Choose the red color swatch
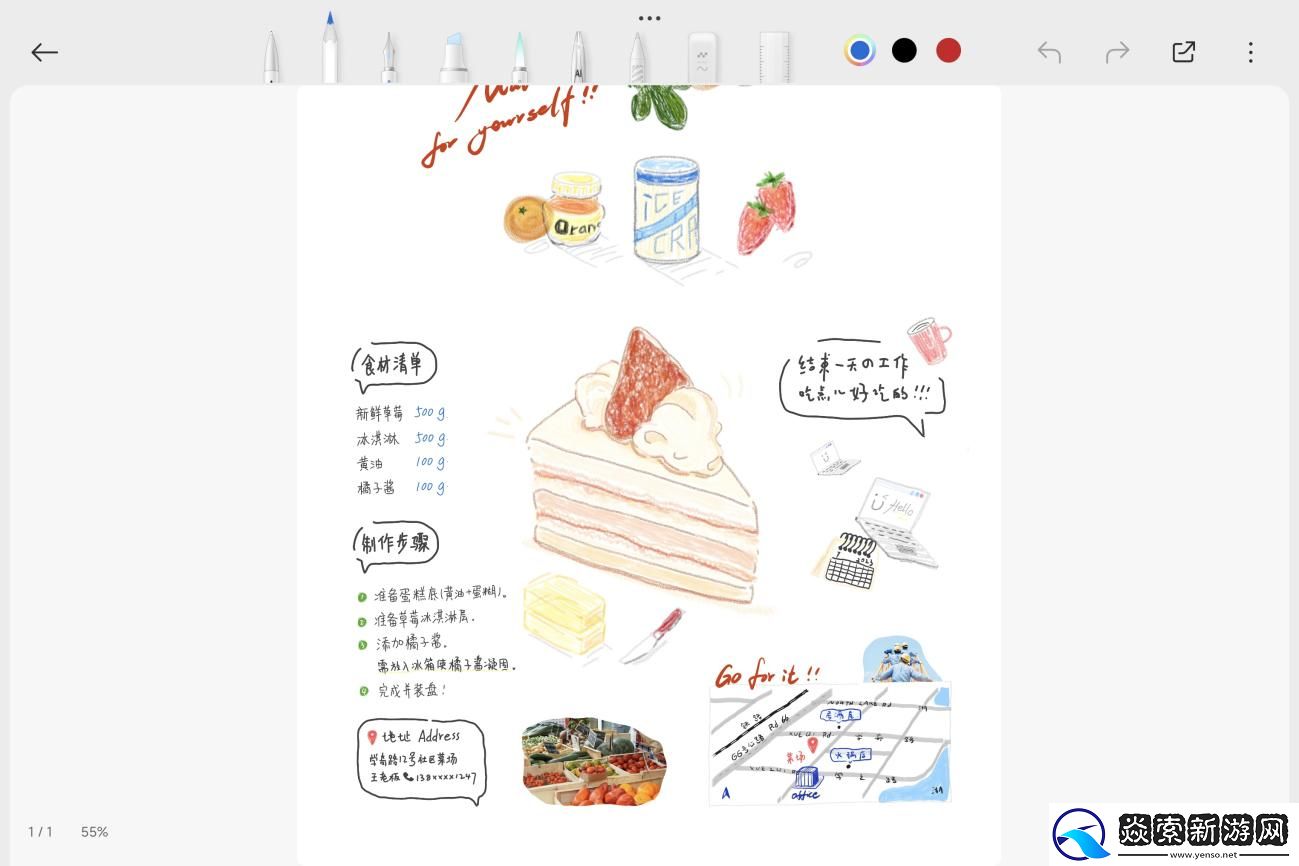This screenshot has height=866, width=1299. 948,51
